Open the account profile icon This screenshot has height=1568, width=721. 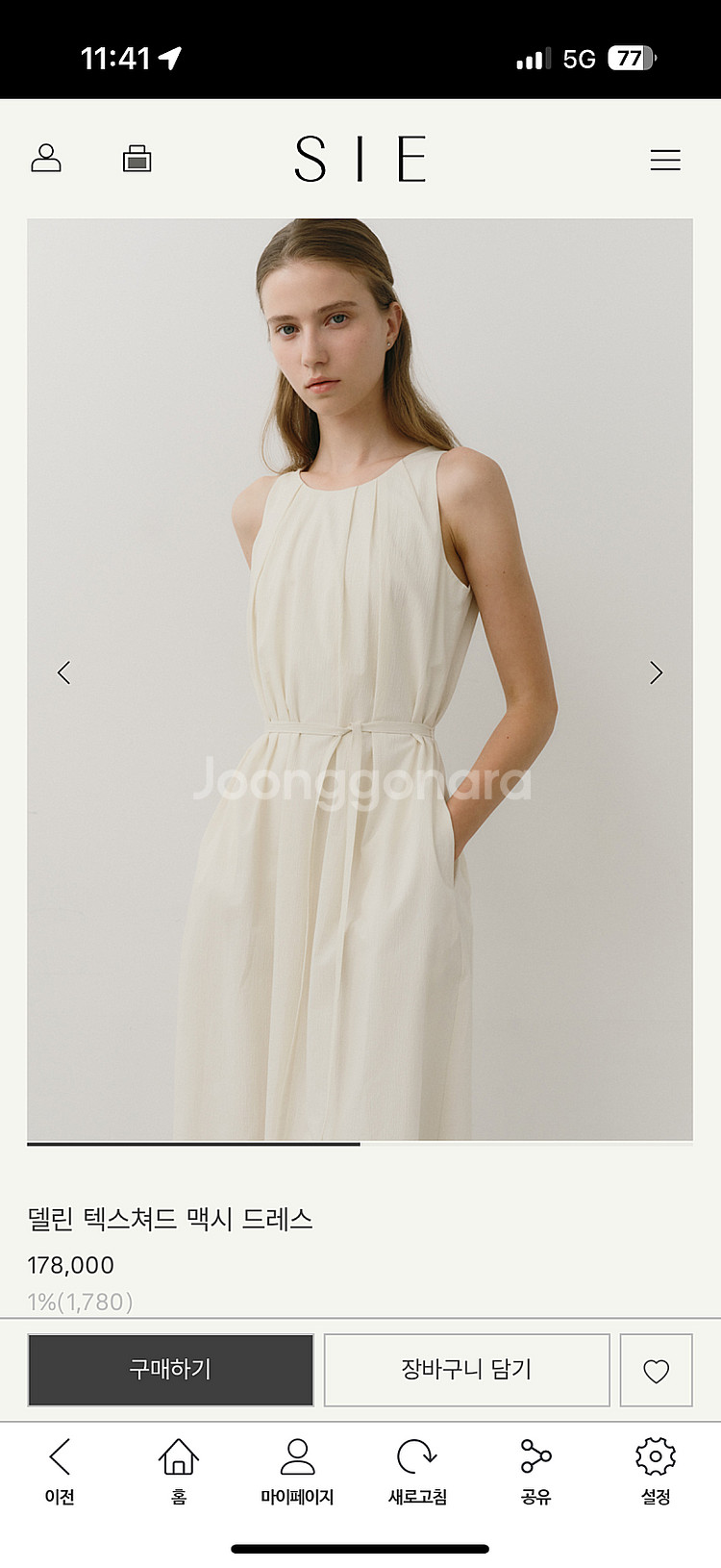pyautogui.click(x=46, y=158)
